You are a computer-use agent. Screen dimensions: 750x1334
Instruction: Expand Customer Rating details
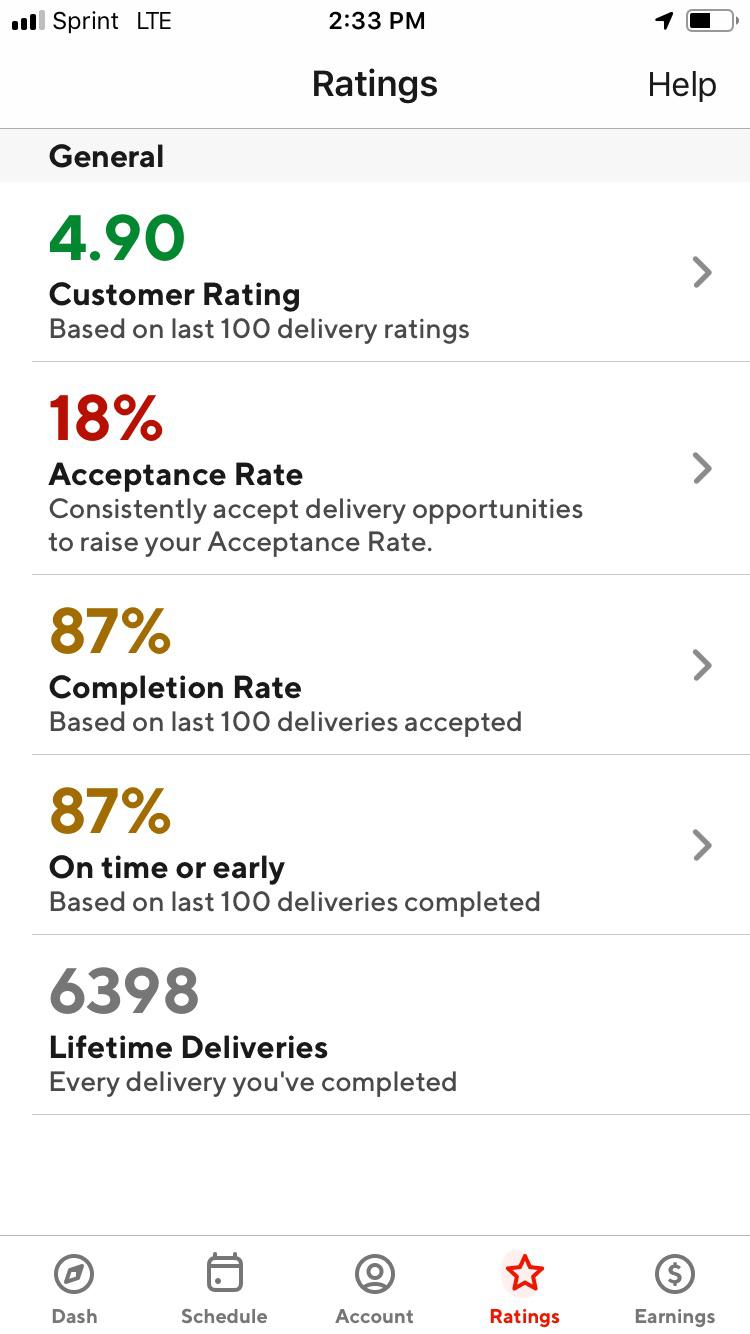pyautogui.click(x=703, y=272)
